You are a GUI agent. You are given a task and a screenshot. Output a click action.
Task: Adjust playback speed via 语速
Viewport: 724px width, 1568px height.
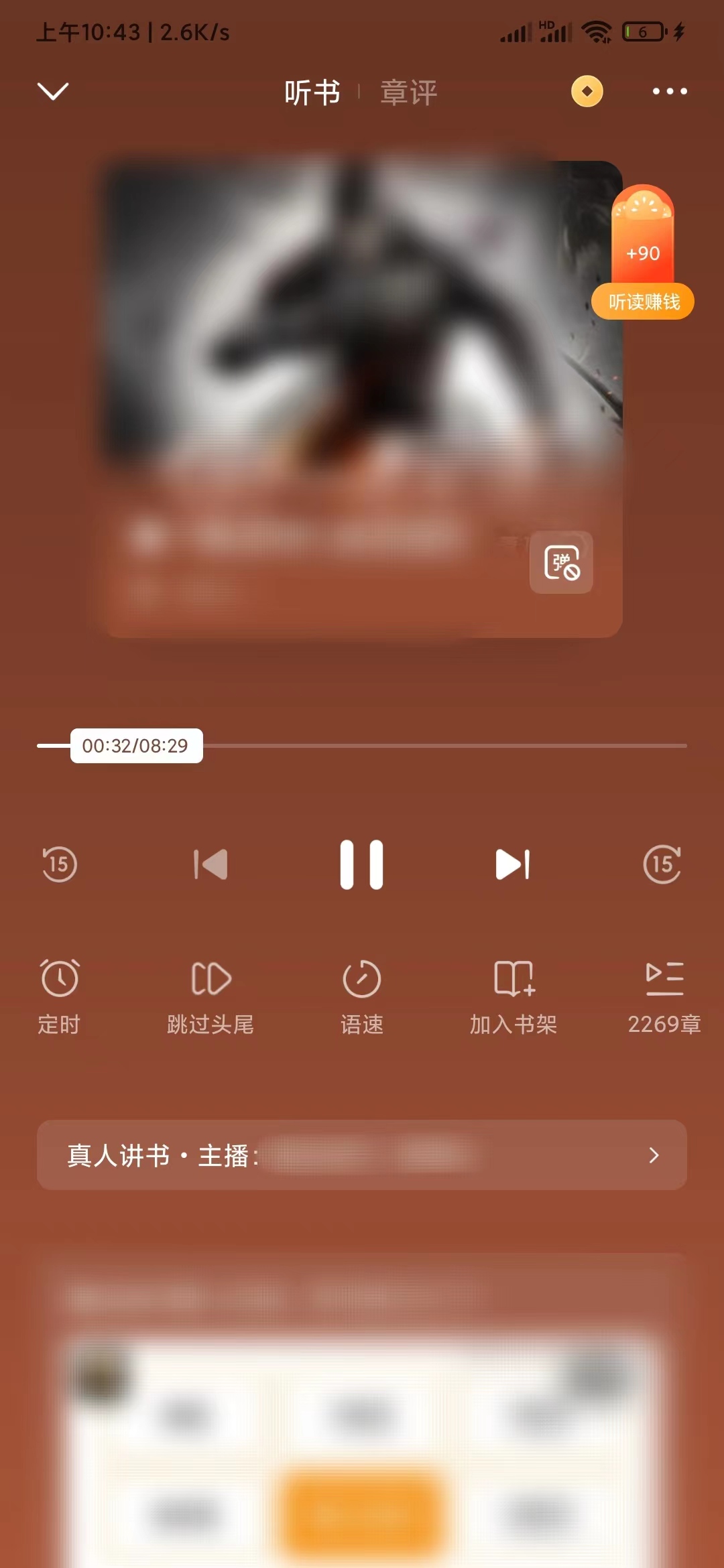pyautogui.click(x=361, y=996)
